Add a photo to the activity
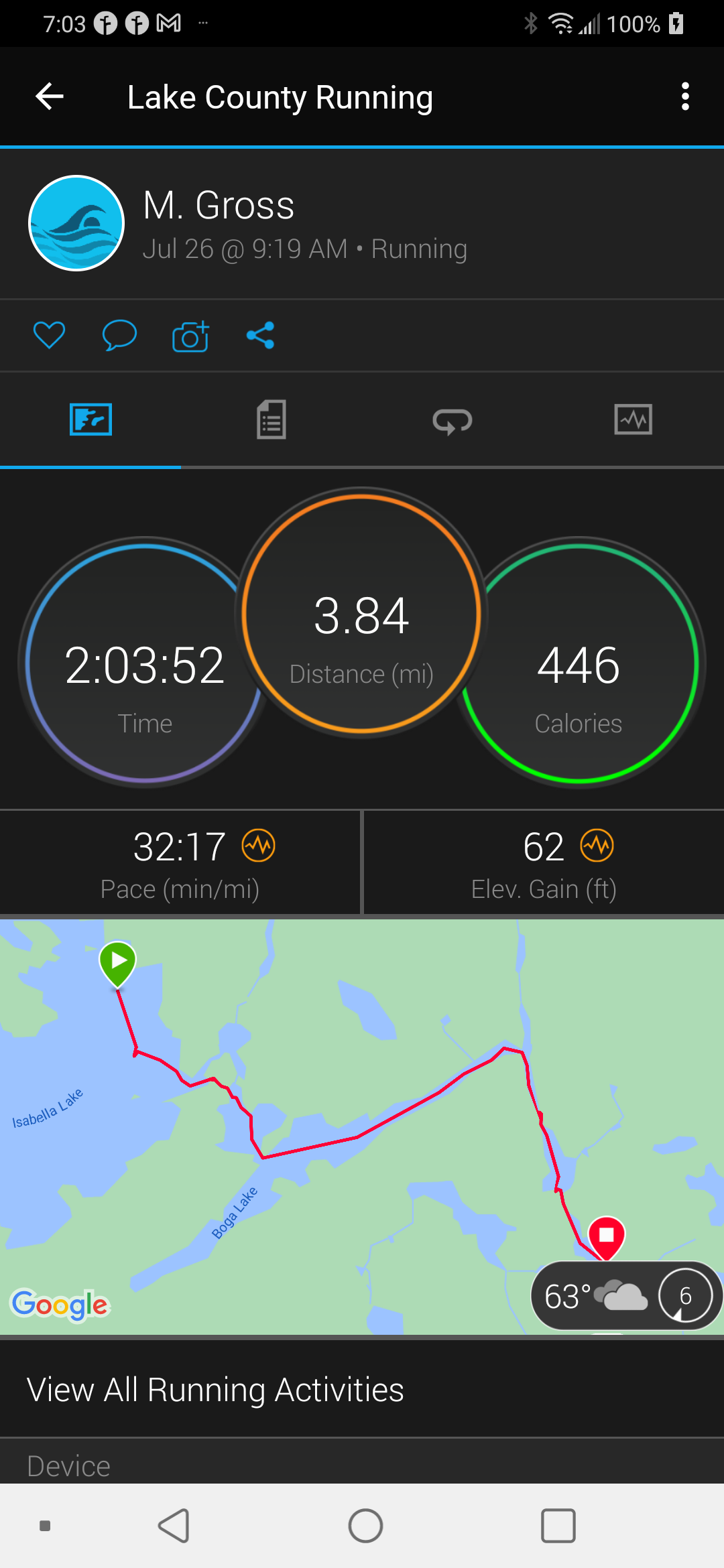 (x=190, y=336)
